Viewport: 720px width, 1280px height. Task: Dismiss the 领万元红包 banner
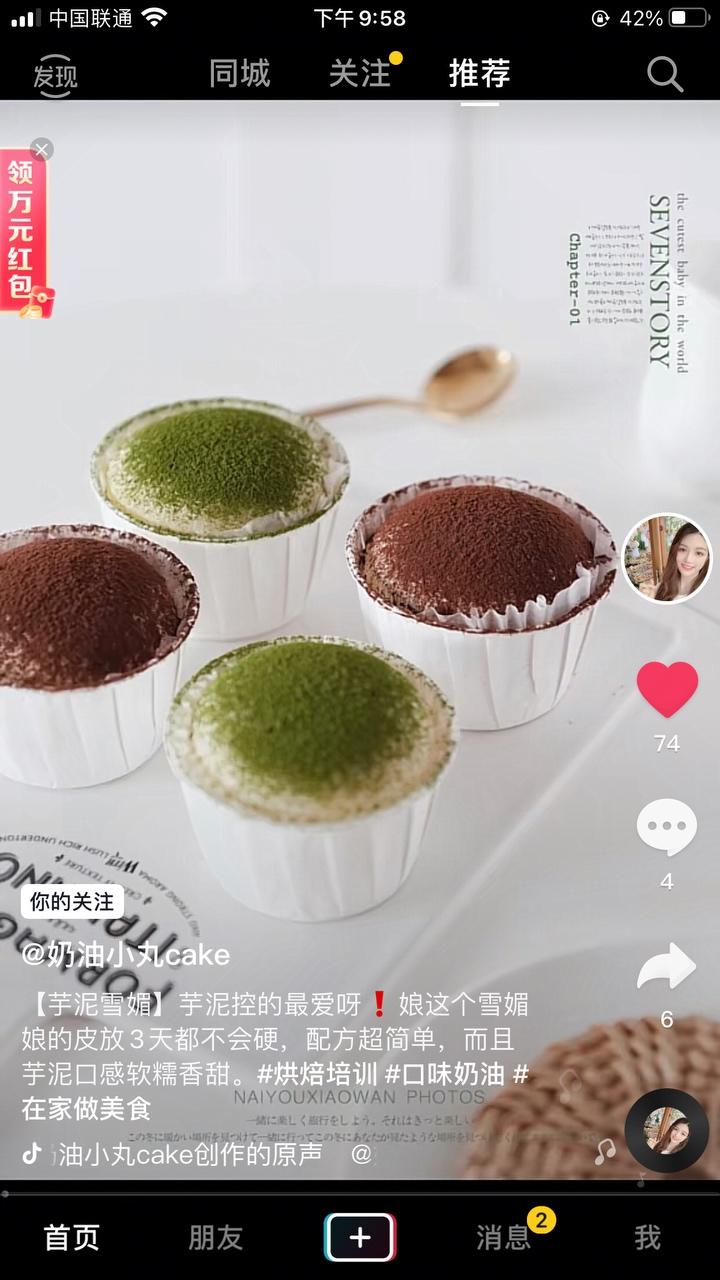click(x=41, y=150)
